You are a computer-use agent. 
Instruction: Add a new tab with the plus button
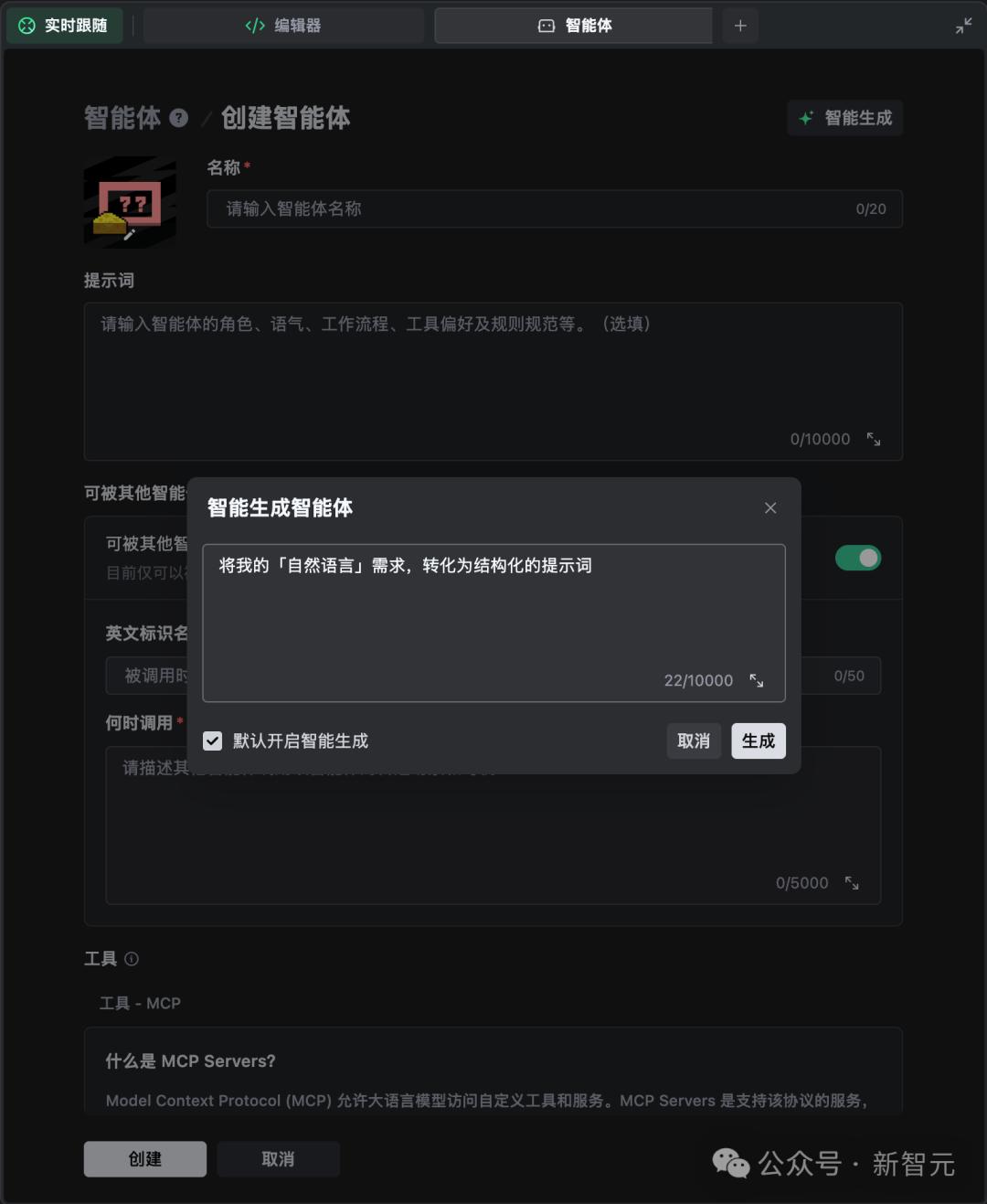click(x=740, y=26)
